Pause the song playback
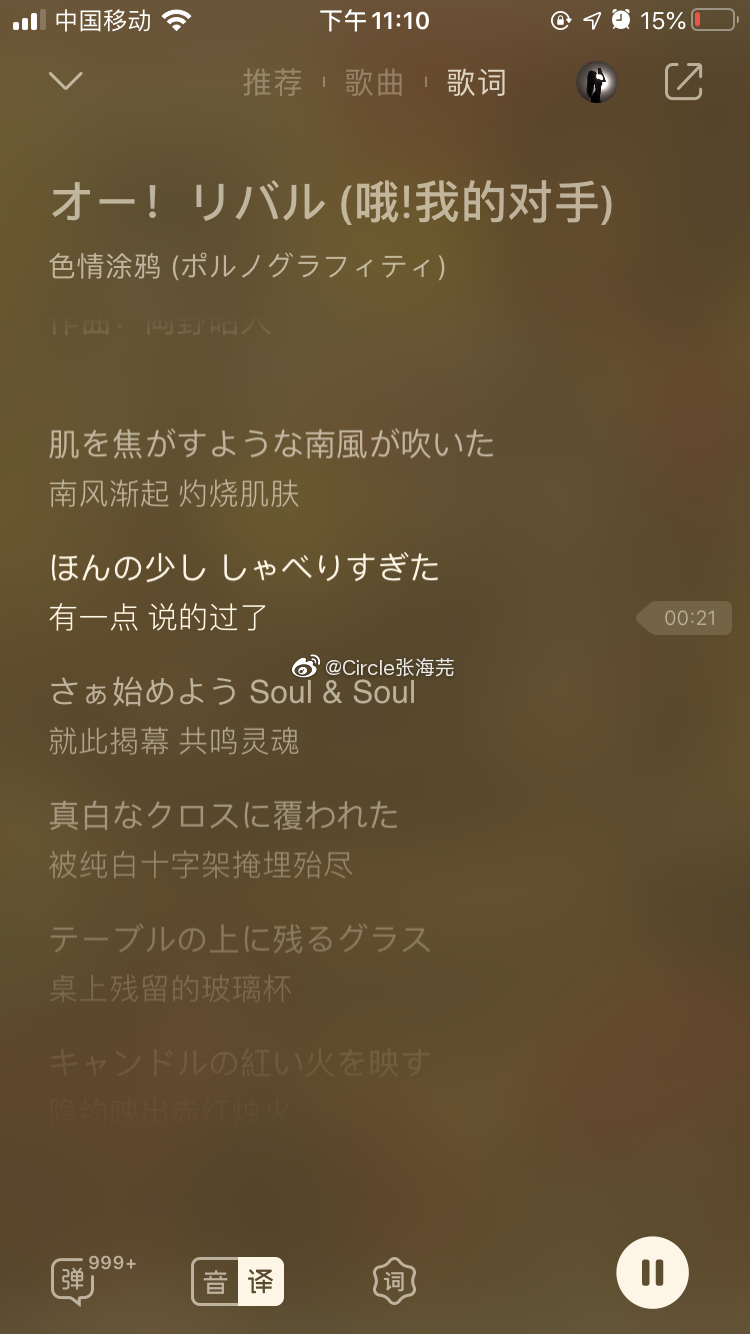 point(652,1273)
